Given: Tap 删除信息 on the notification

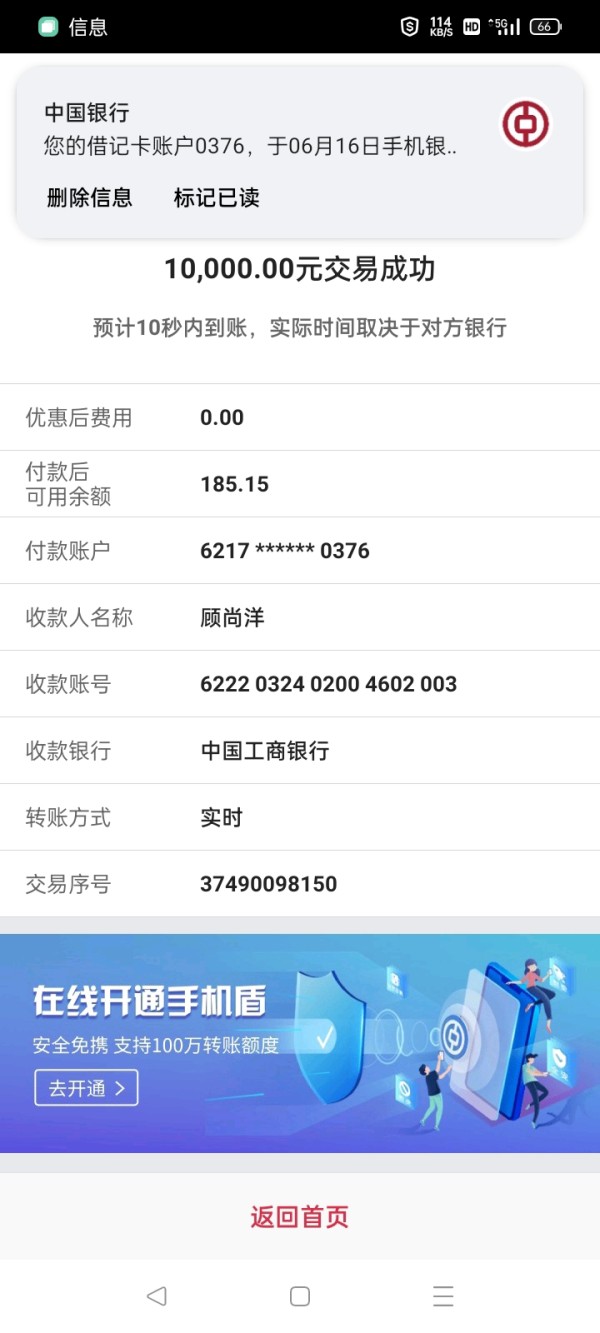Looking at the screenshot, I should pos(89,197).
